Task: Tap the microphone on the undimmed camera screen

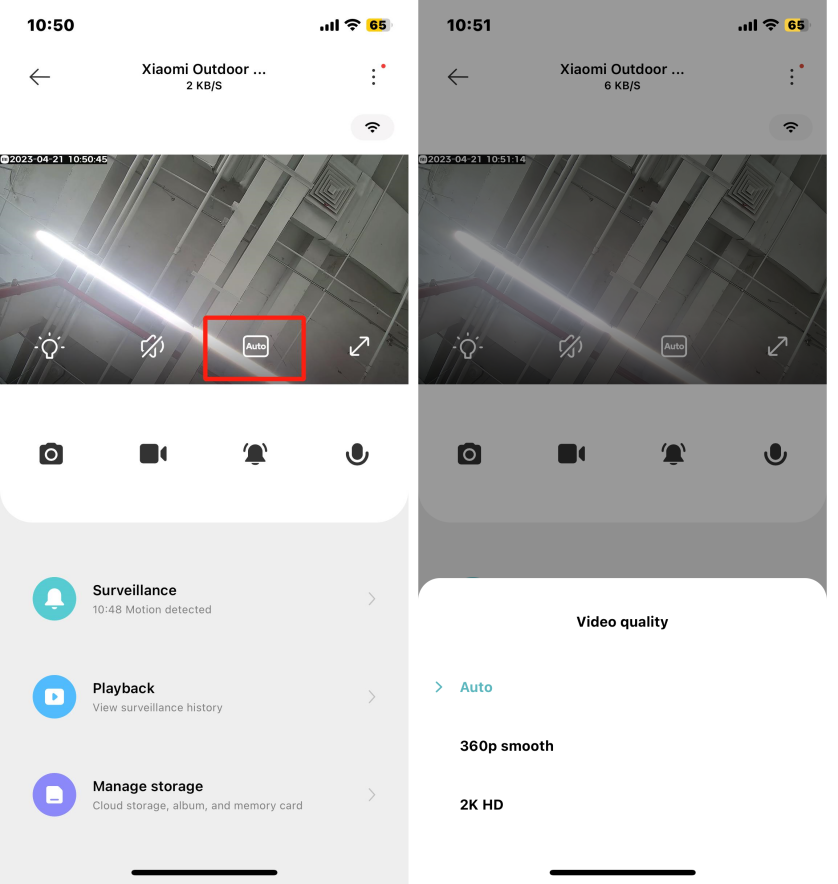Action: tap(357, 454)
